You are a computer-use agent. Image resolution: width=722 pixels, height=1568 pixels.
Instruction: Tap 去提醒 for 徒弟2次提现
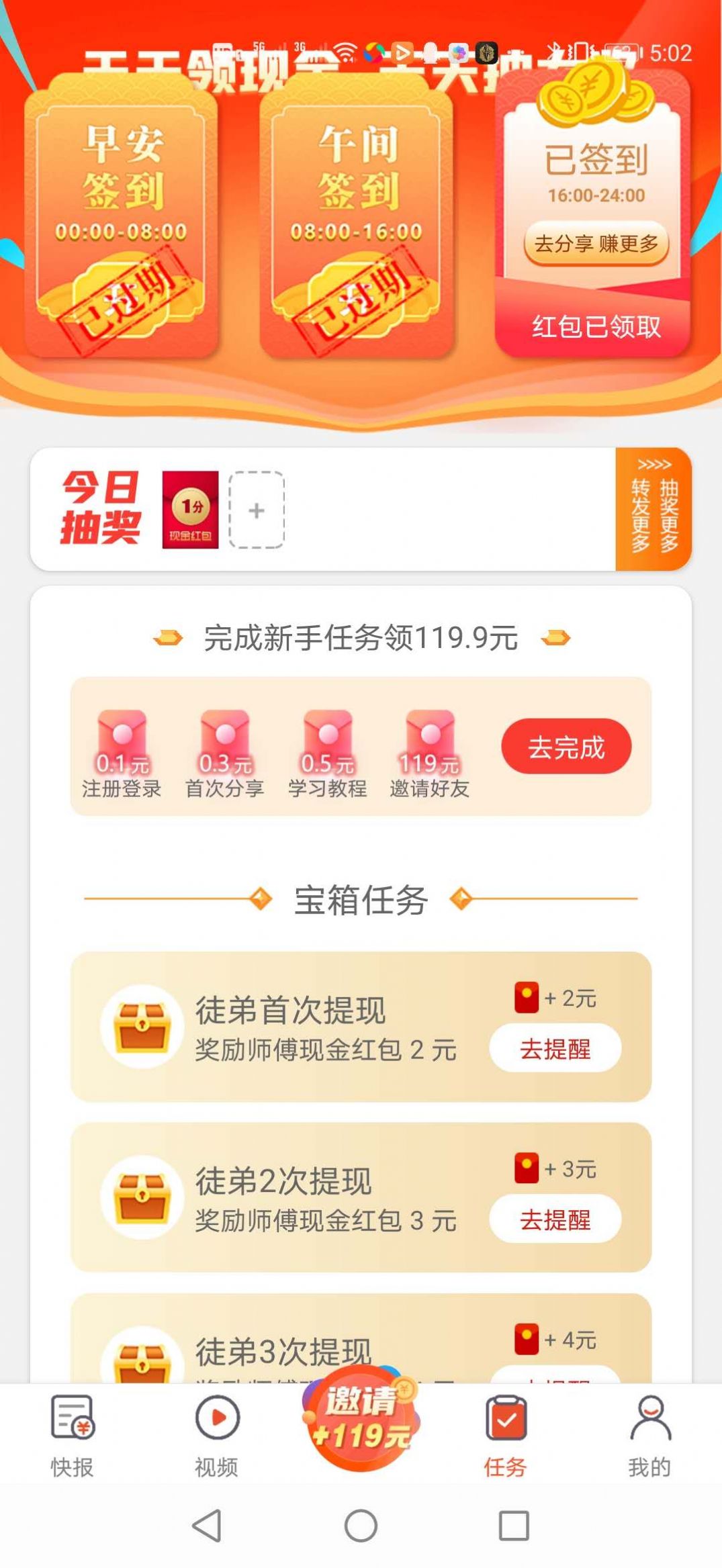tap(555, 1219)
